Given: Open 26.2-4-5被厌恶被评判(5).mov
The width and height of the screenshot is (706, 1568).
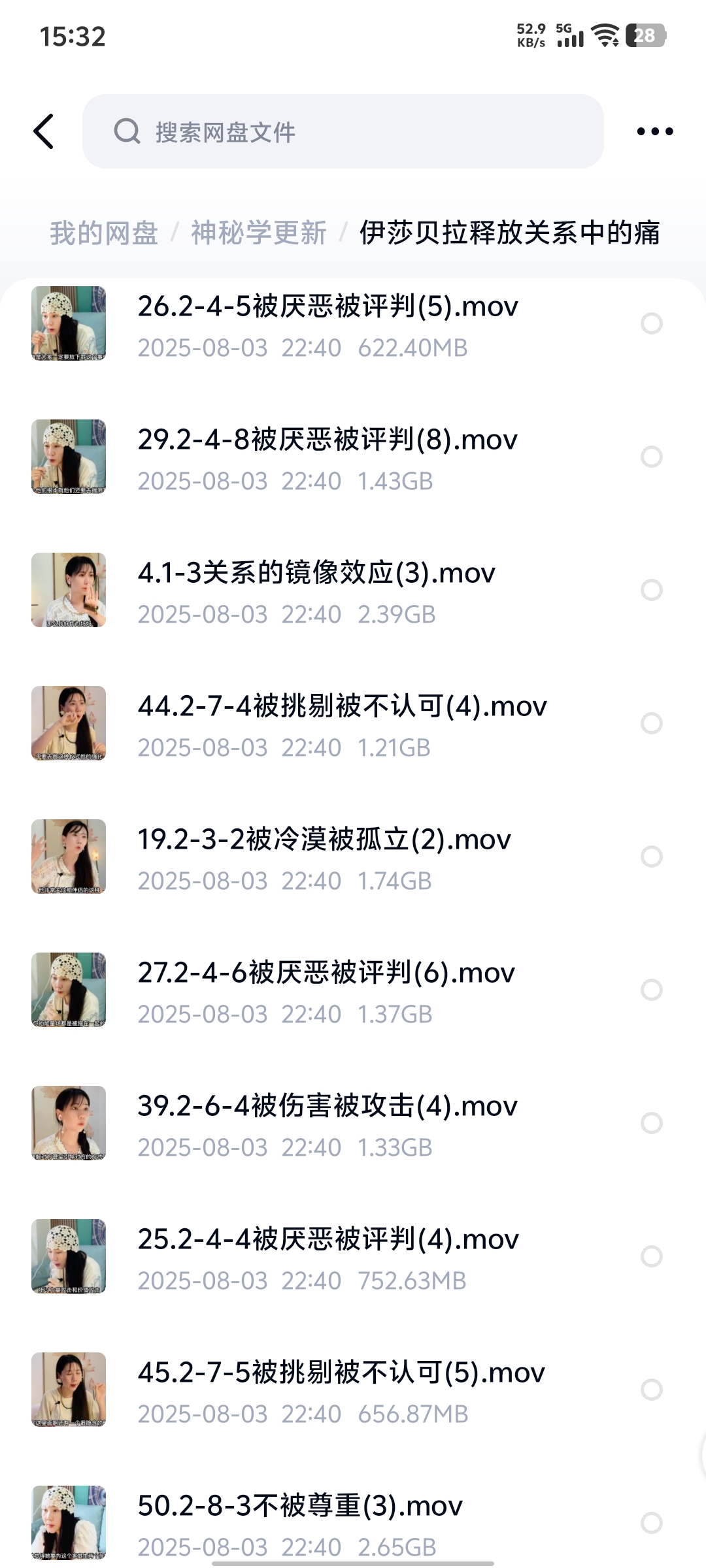Looking at the screenshot, I should (327, 325).
